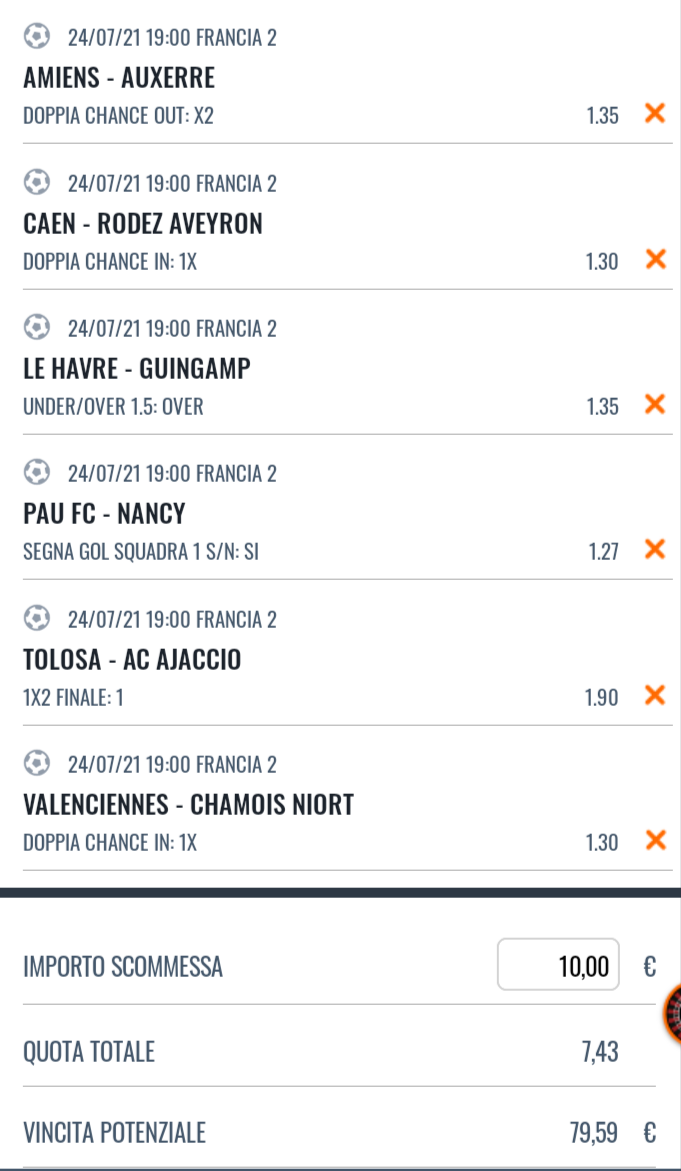Remove the Amiens - Auxerre bet

click(655, 114)
